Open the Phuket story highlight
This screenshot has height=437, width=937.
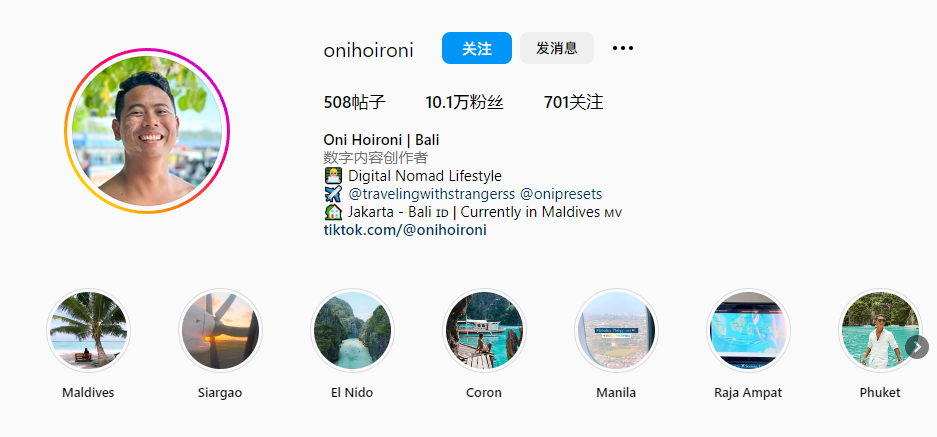point(878,331)
